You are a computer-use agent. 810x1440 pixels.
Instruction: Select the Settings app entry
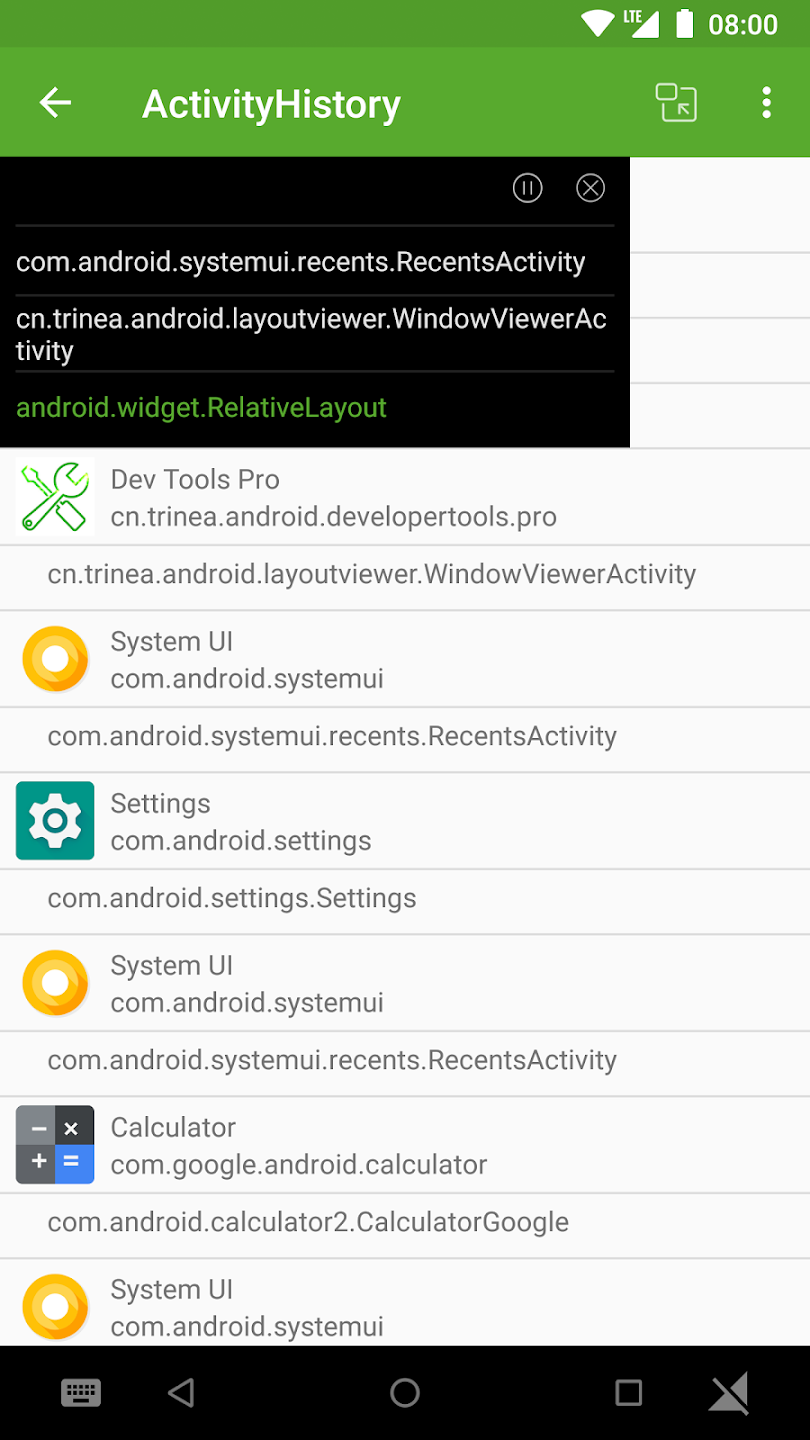(240, 822)
